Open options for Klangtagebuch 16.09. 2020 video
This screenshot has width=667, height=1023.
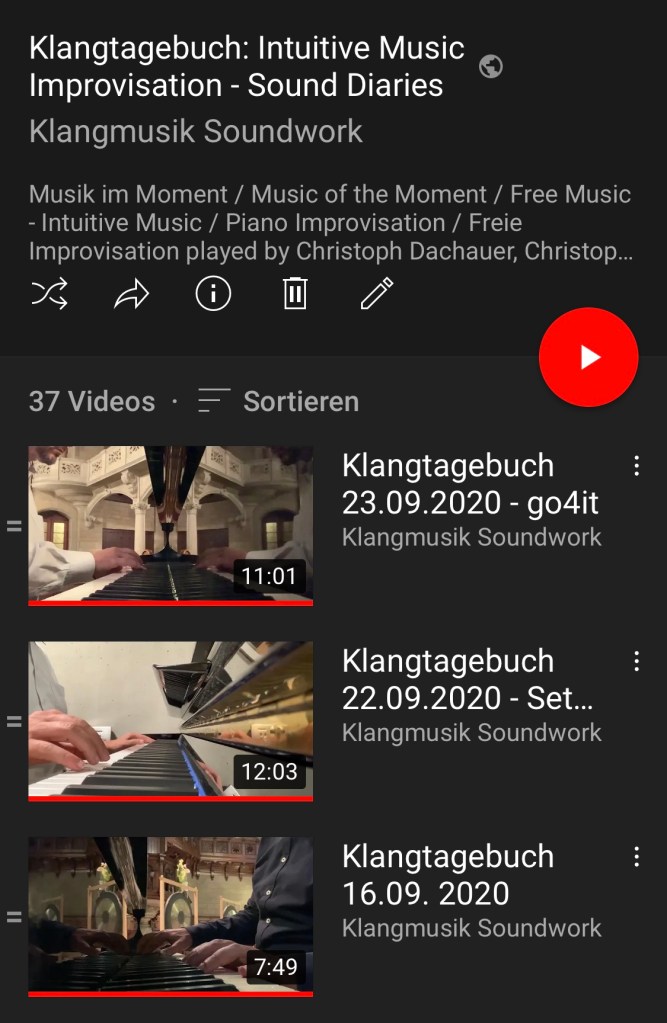click(x=636, y=857)
